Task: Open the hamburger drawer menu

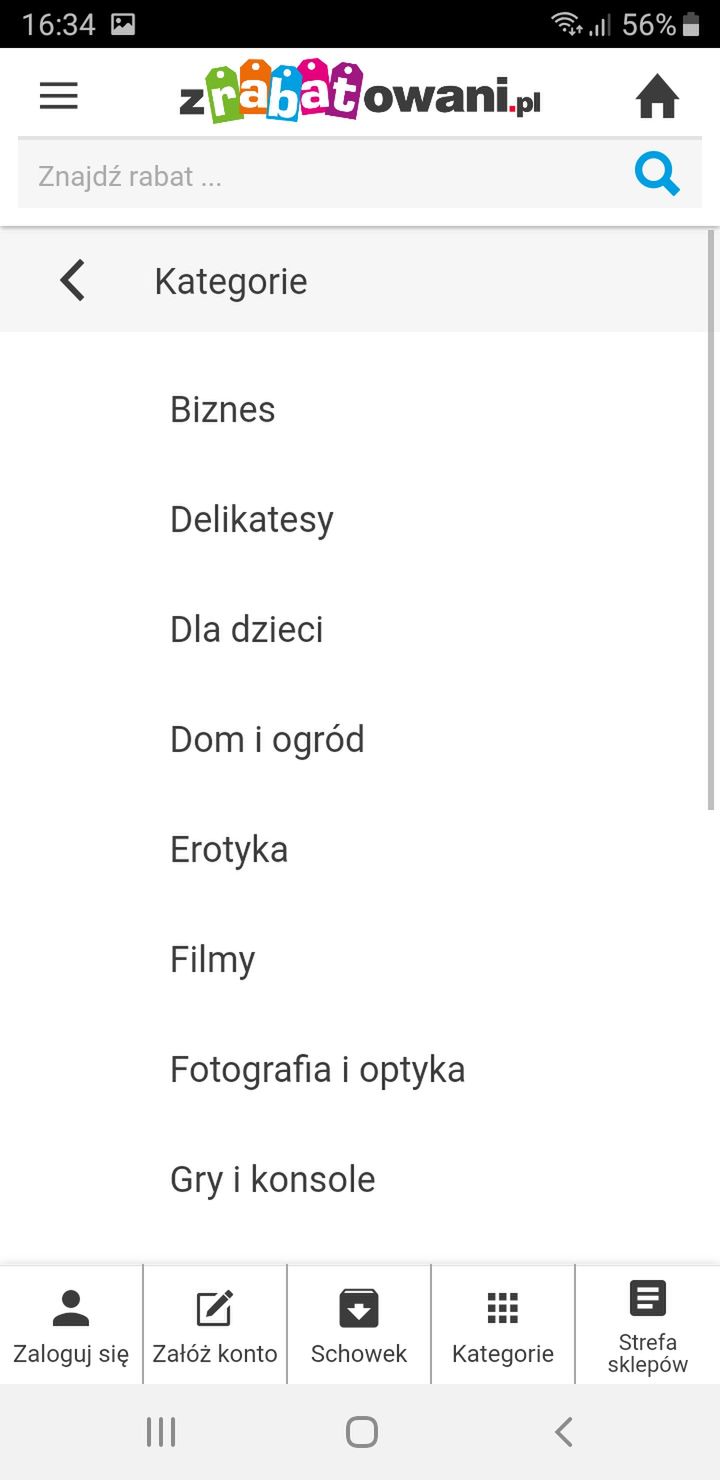Action: (x=59, y=96)
